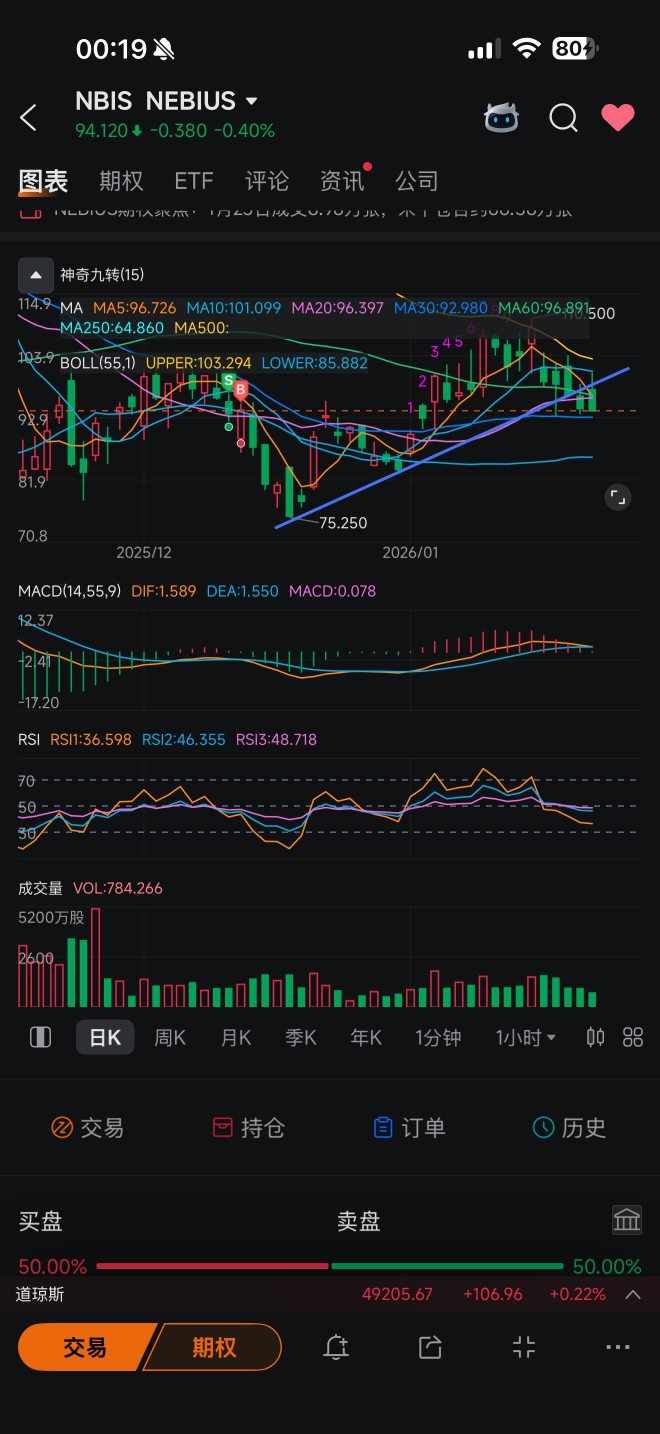
Task: Switch to the ETF tab
Action: coord(194,181)
